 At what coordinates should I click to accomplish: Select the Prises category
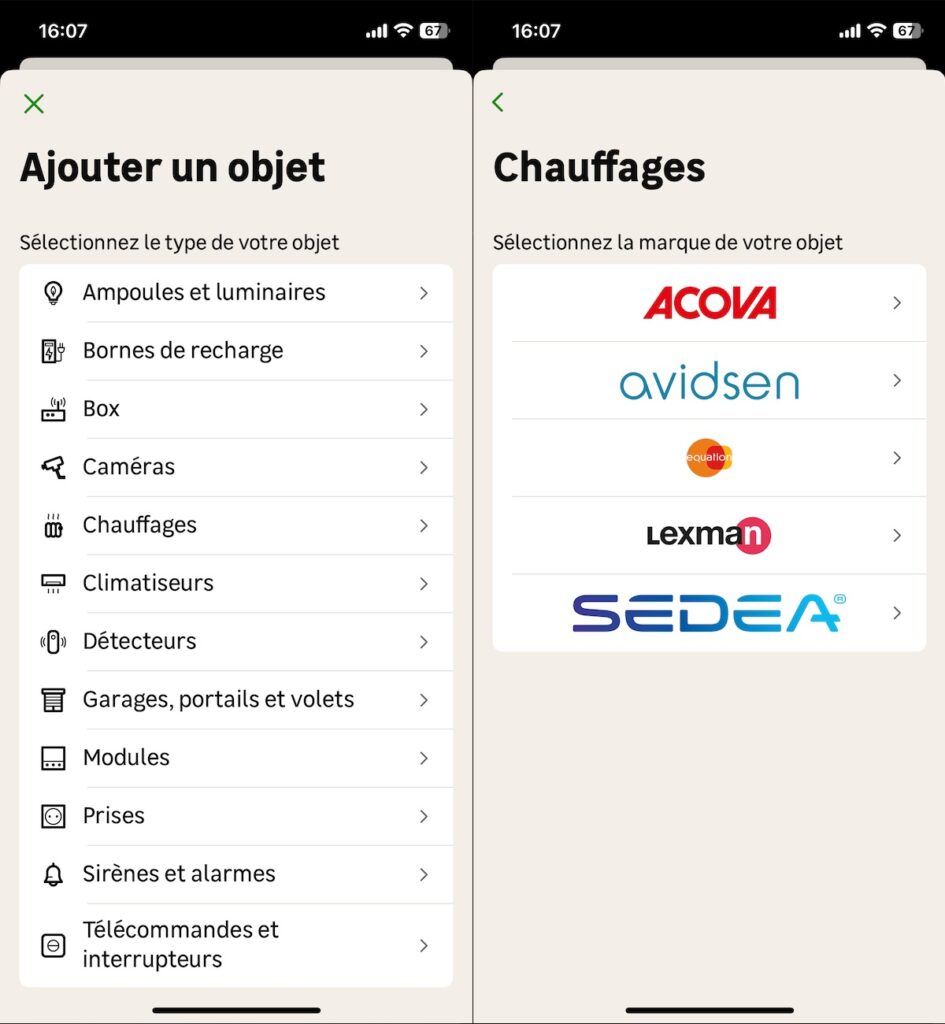236,816
